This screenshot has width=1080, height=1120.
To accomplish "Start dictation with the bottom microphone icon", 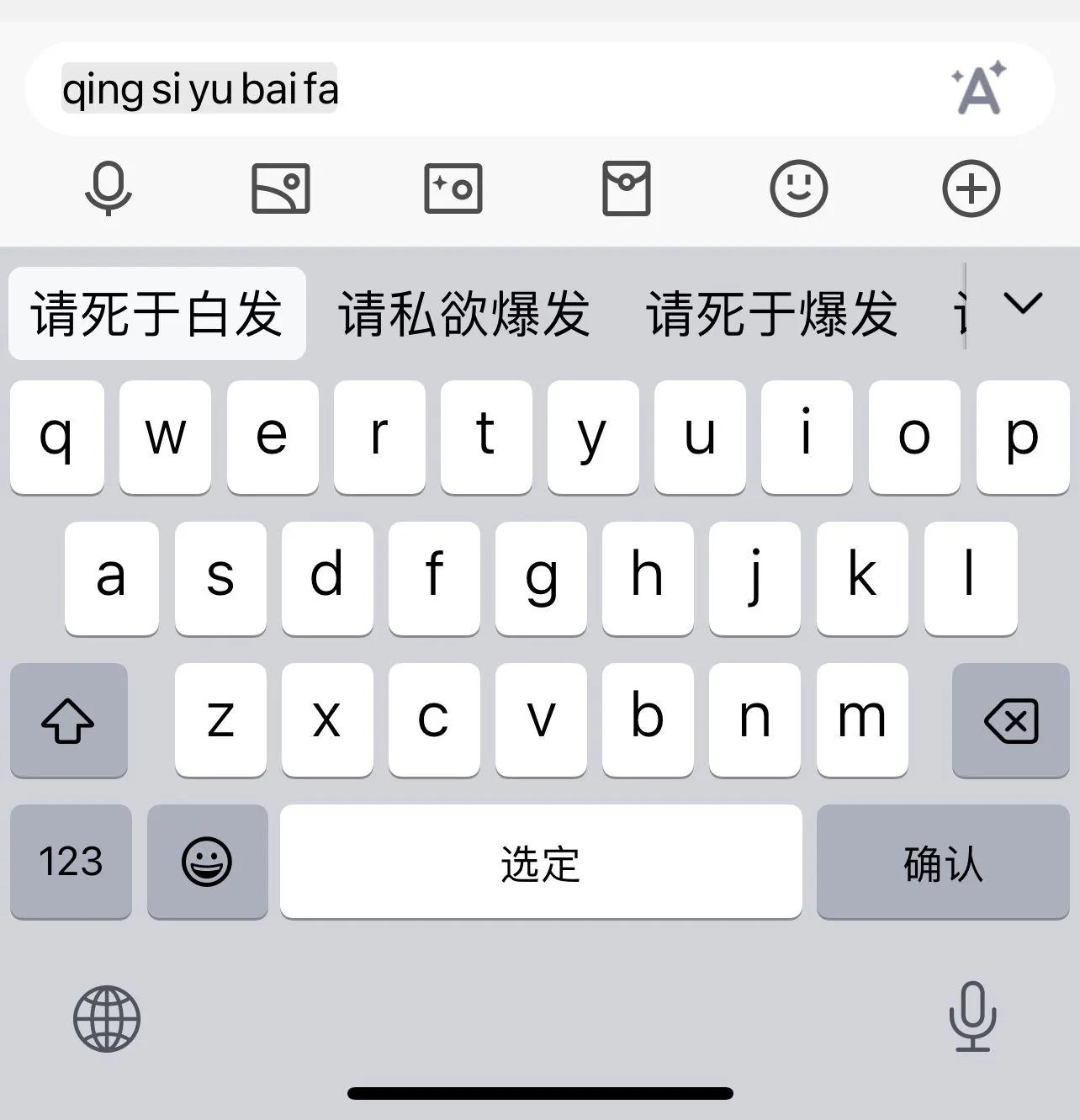I will [x=973, y=1018].
